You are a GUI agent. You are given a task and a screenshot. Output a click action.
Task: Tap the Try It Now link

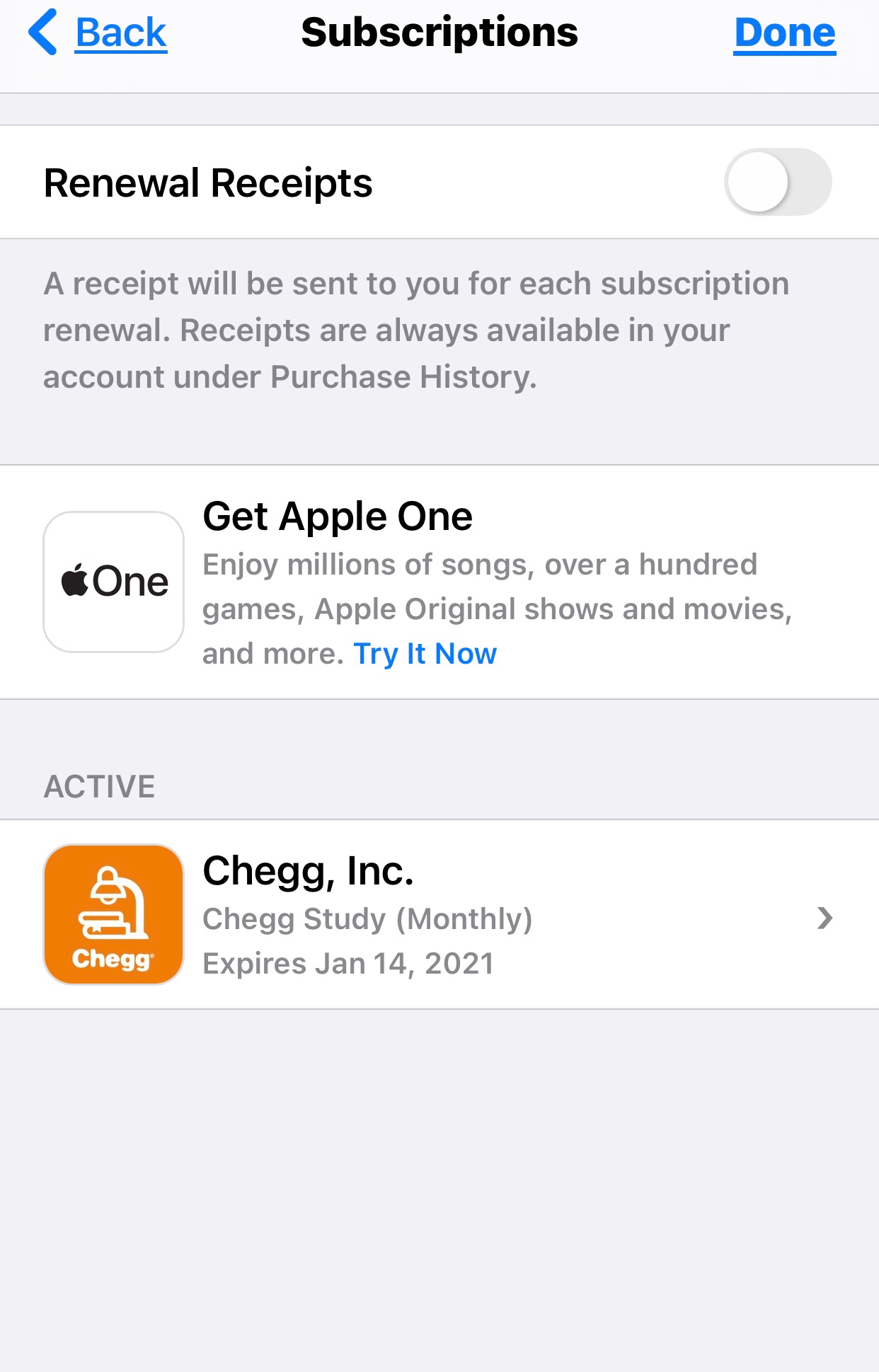[425, 654]
